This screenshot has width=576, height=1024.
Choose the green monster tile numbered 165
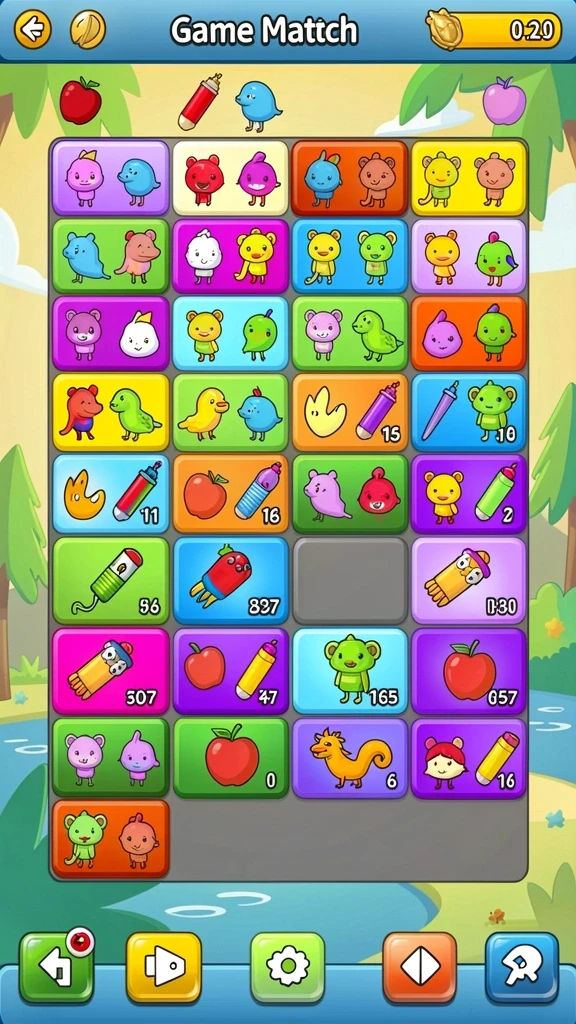[x=350, y=671]
